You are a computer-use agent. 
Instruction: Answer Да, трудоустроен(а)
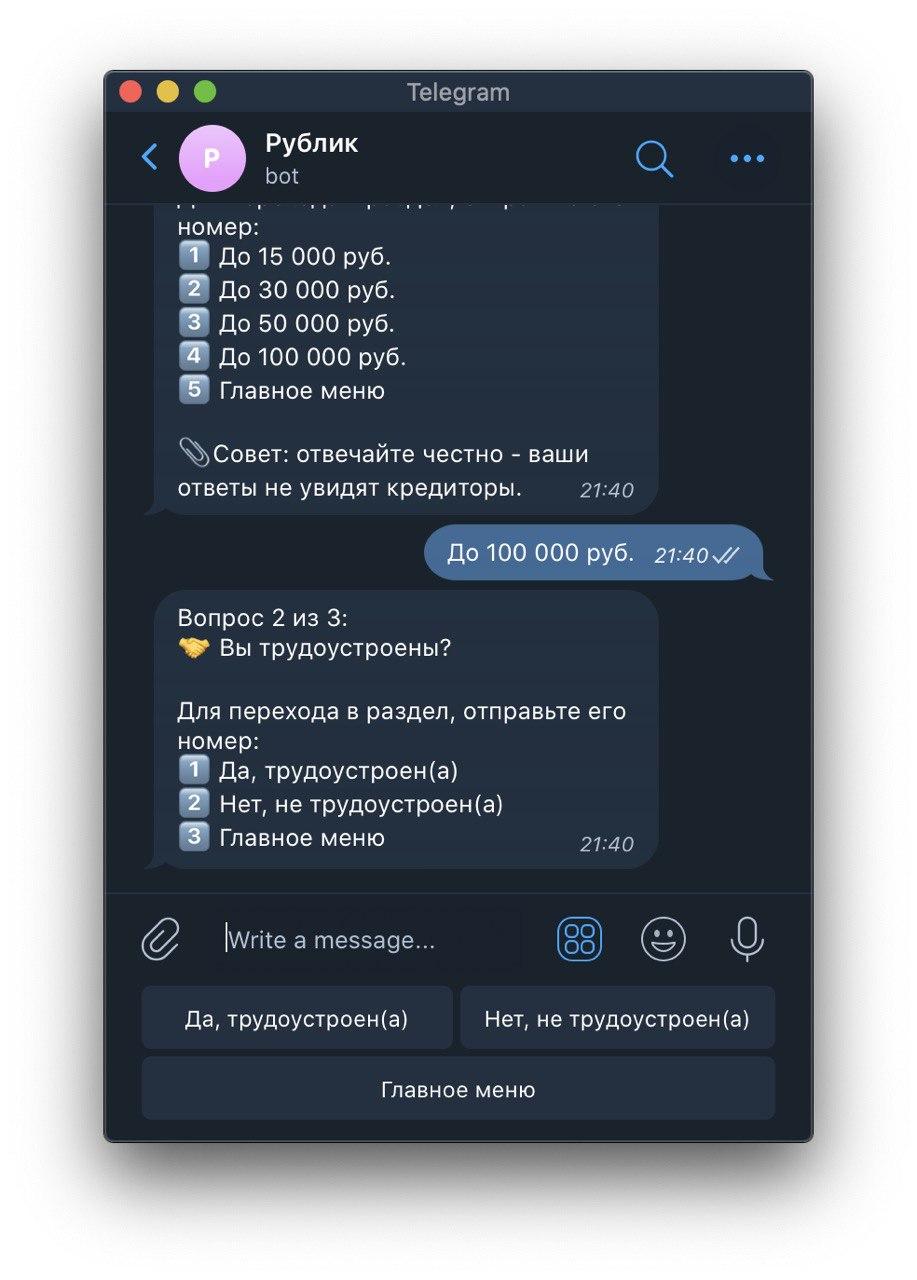pyautogui.click(x=297, y=1019)
